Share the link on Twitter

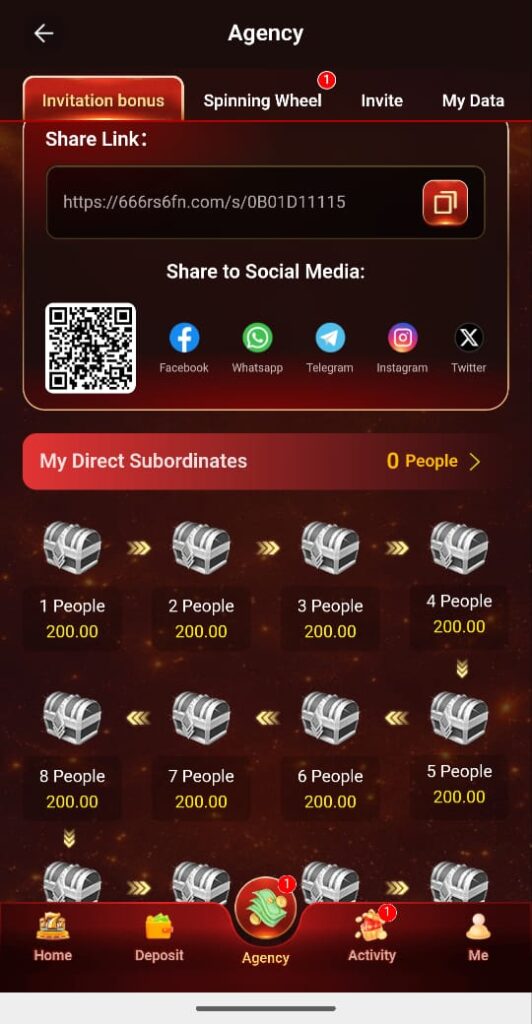(x=469, y=349)
